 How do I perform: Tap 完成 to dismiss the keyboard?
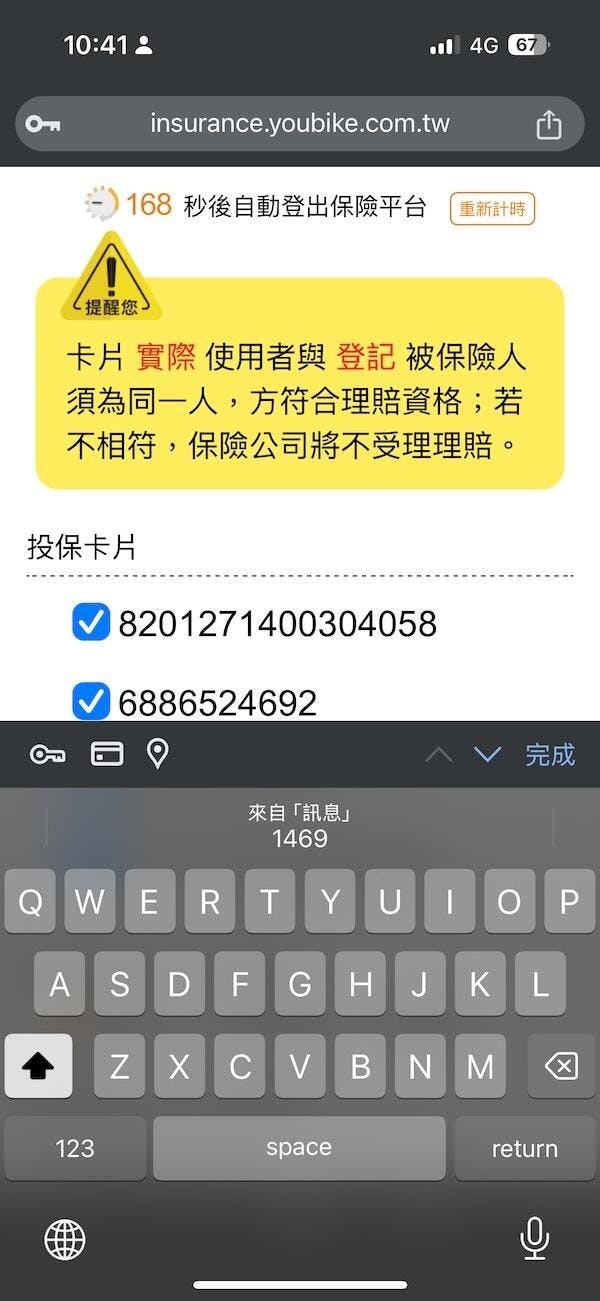(x=550, y=754)
